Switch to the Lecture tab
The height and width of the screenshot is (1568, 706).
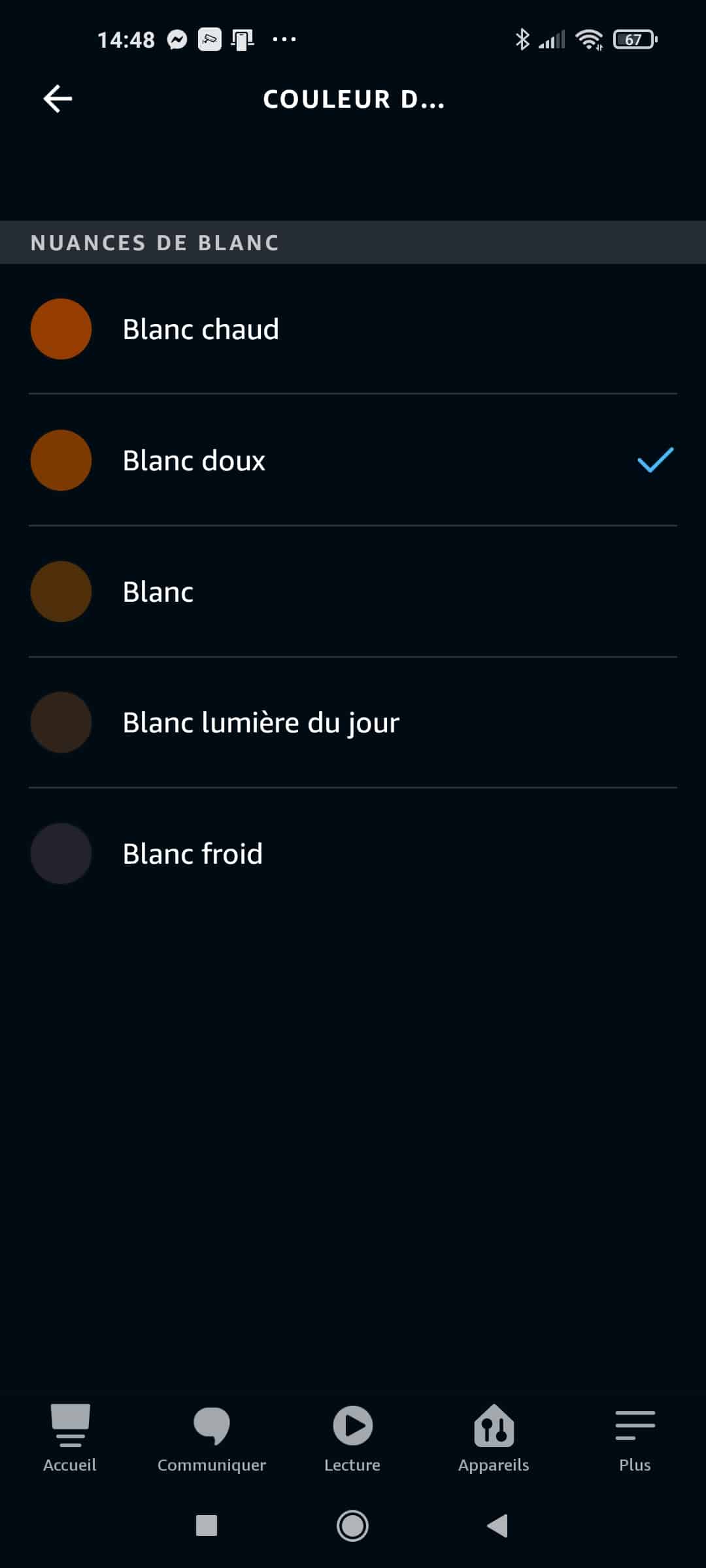[x=352, y=1439]
